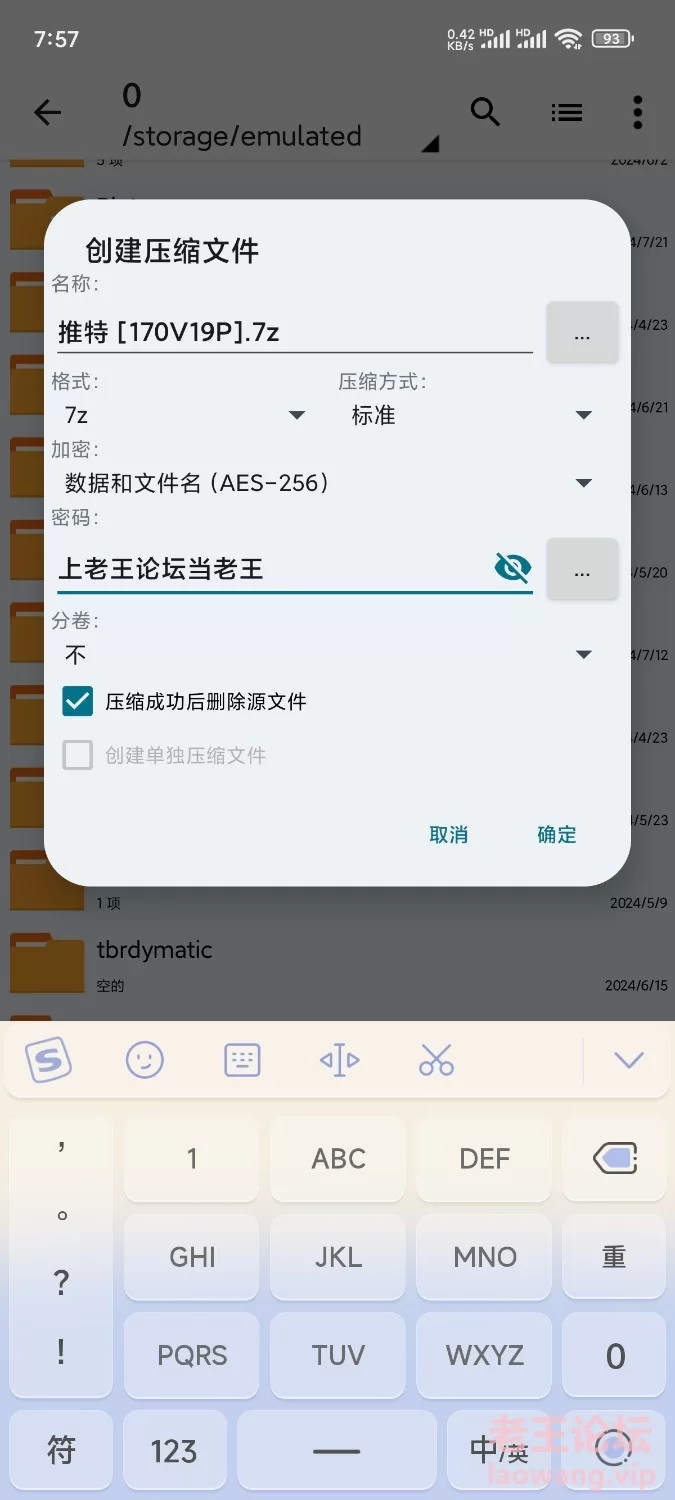Open the keyboard emoji panel
The height and width of the screenshot is (1500, 675).
click(x=145, y=1060)
